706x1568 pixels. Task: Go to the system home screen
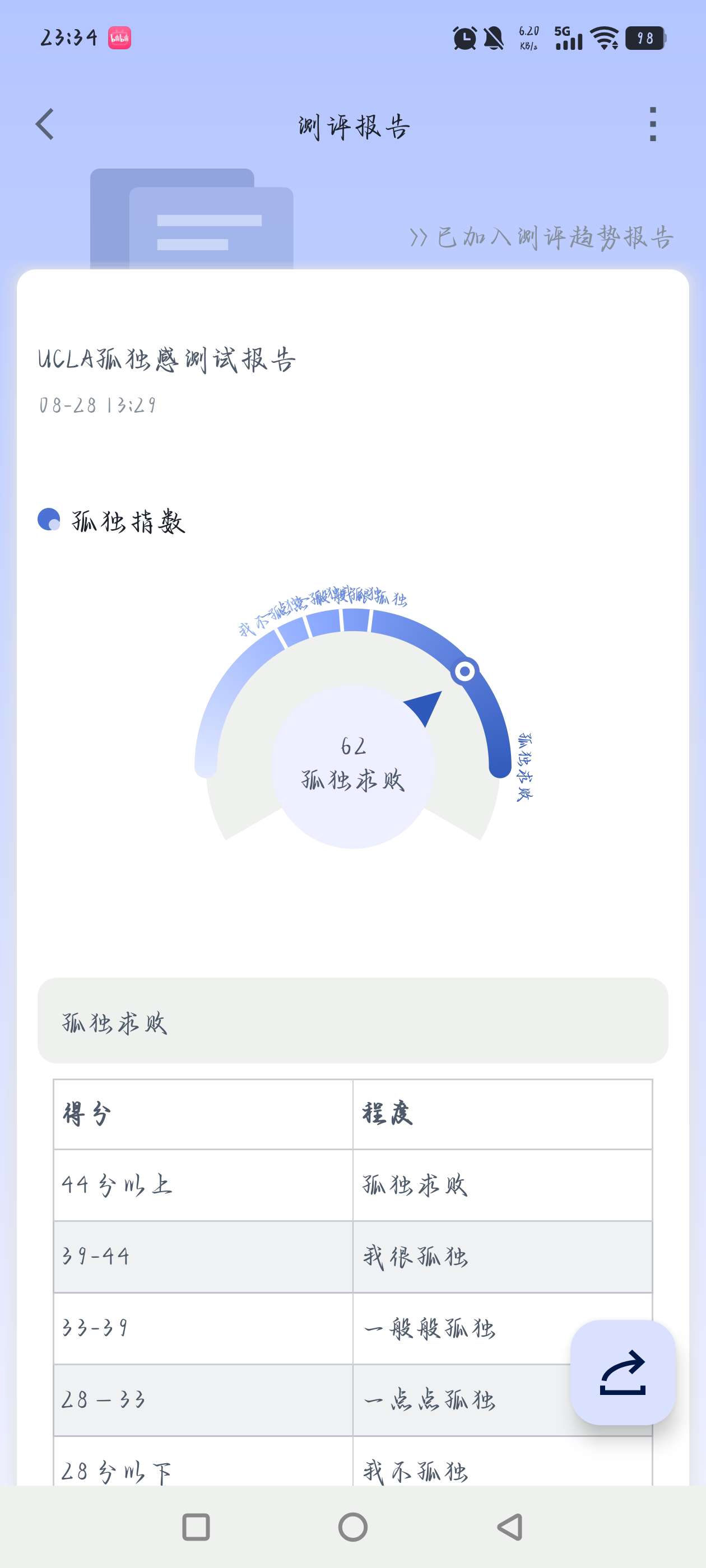(x=352, y=1527)
